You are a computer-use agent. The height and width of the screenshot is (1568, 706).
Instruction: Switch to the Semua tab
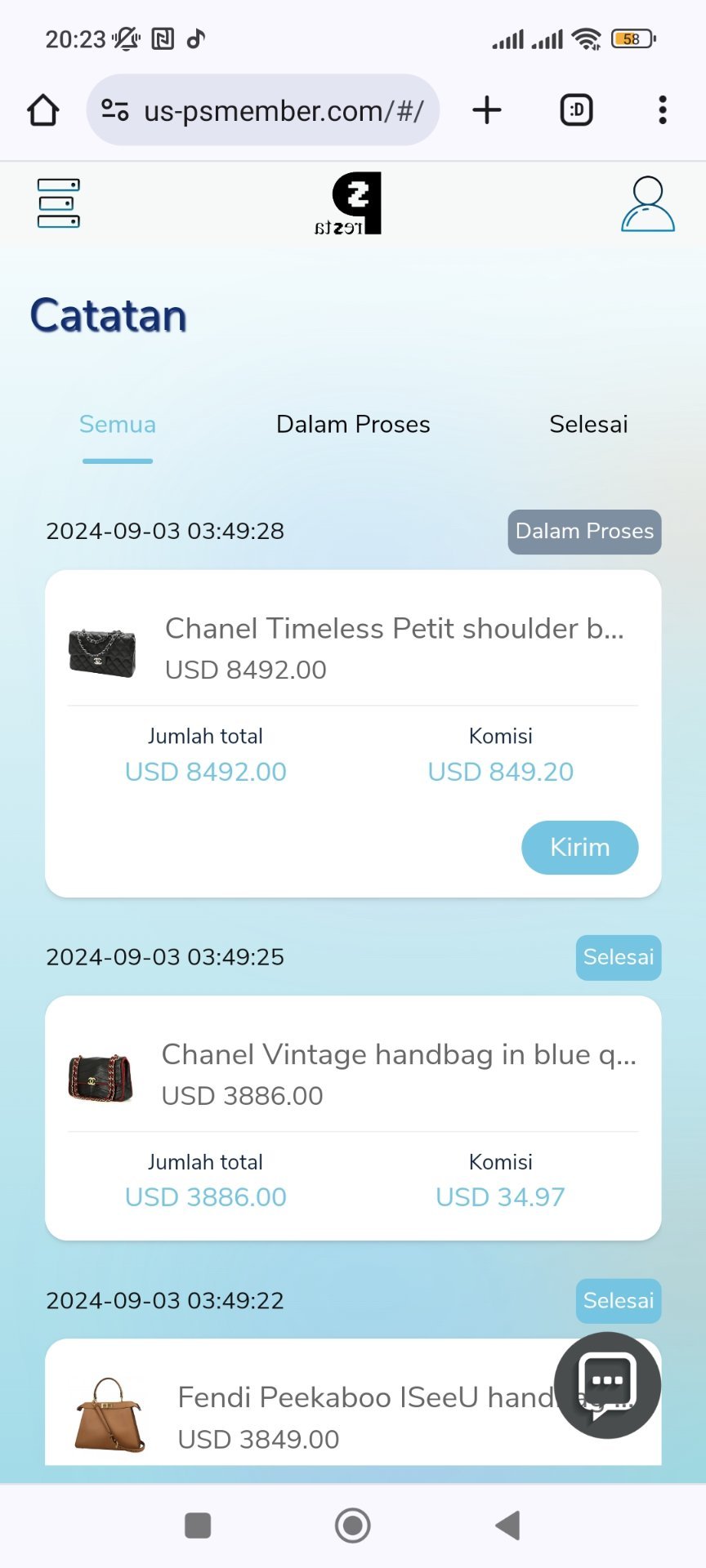tap(118, 425)
